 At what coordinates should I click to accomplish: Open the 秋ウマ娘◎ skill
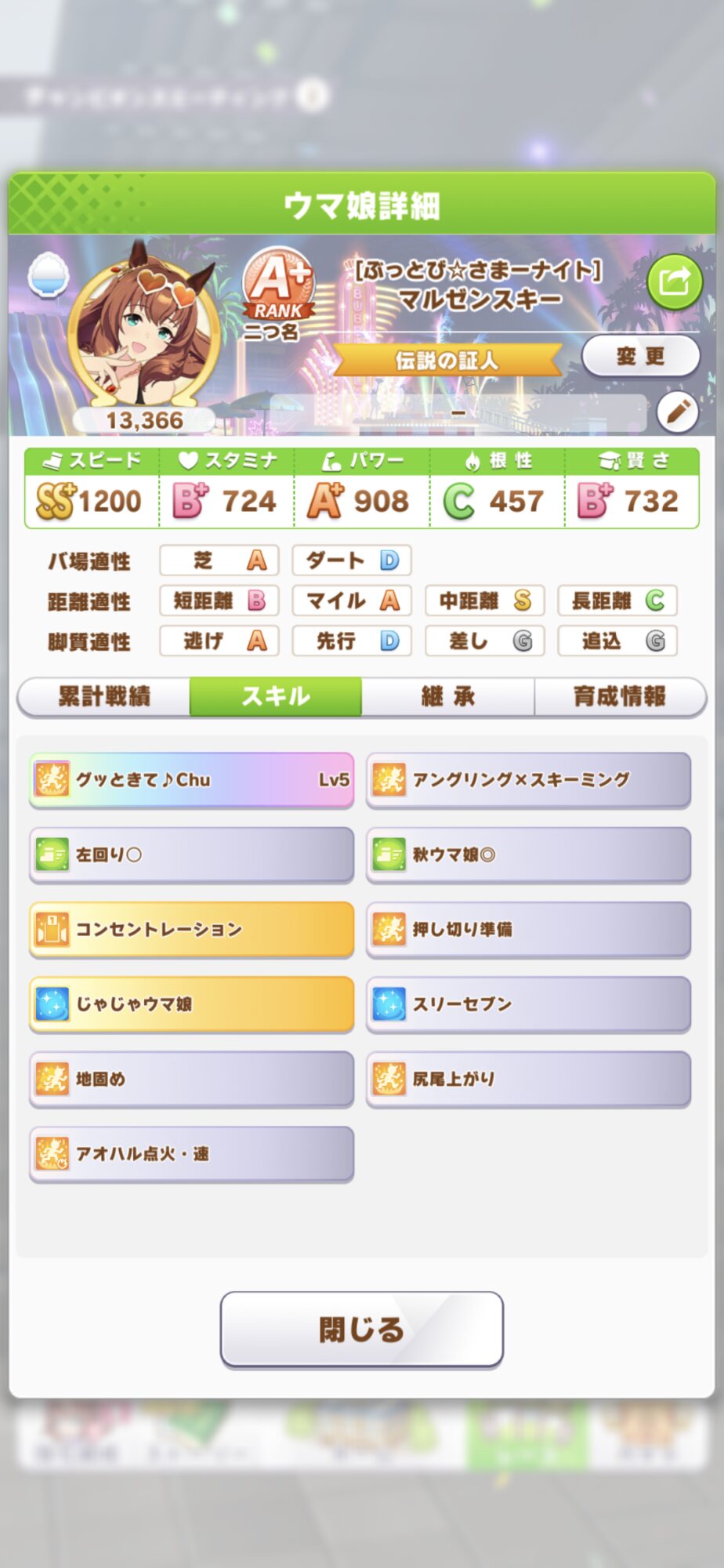point(528,855)
